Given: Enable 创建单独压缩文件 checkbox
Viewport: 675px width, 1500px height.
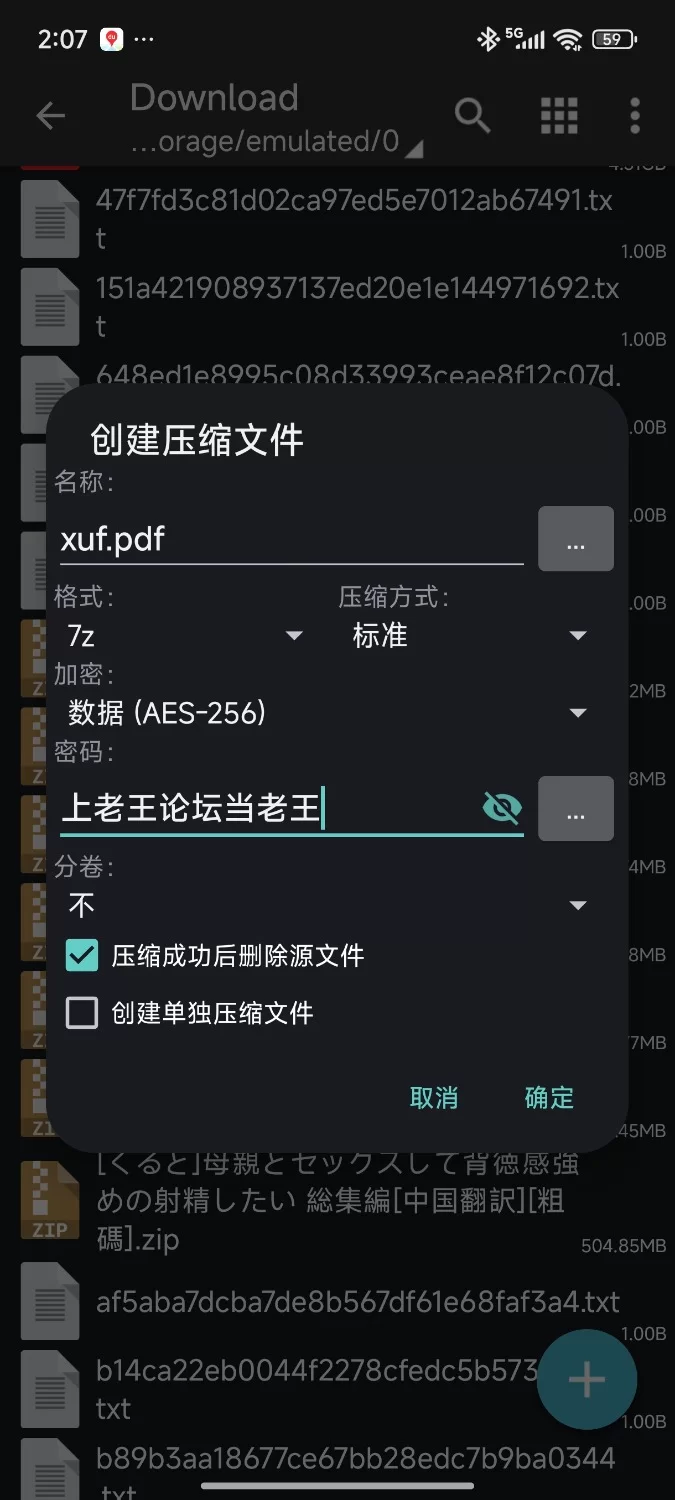Looking at the screenshot, I should click(x=82, y=1013).
